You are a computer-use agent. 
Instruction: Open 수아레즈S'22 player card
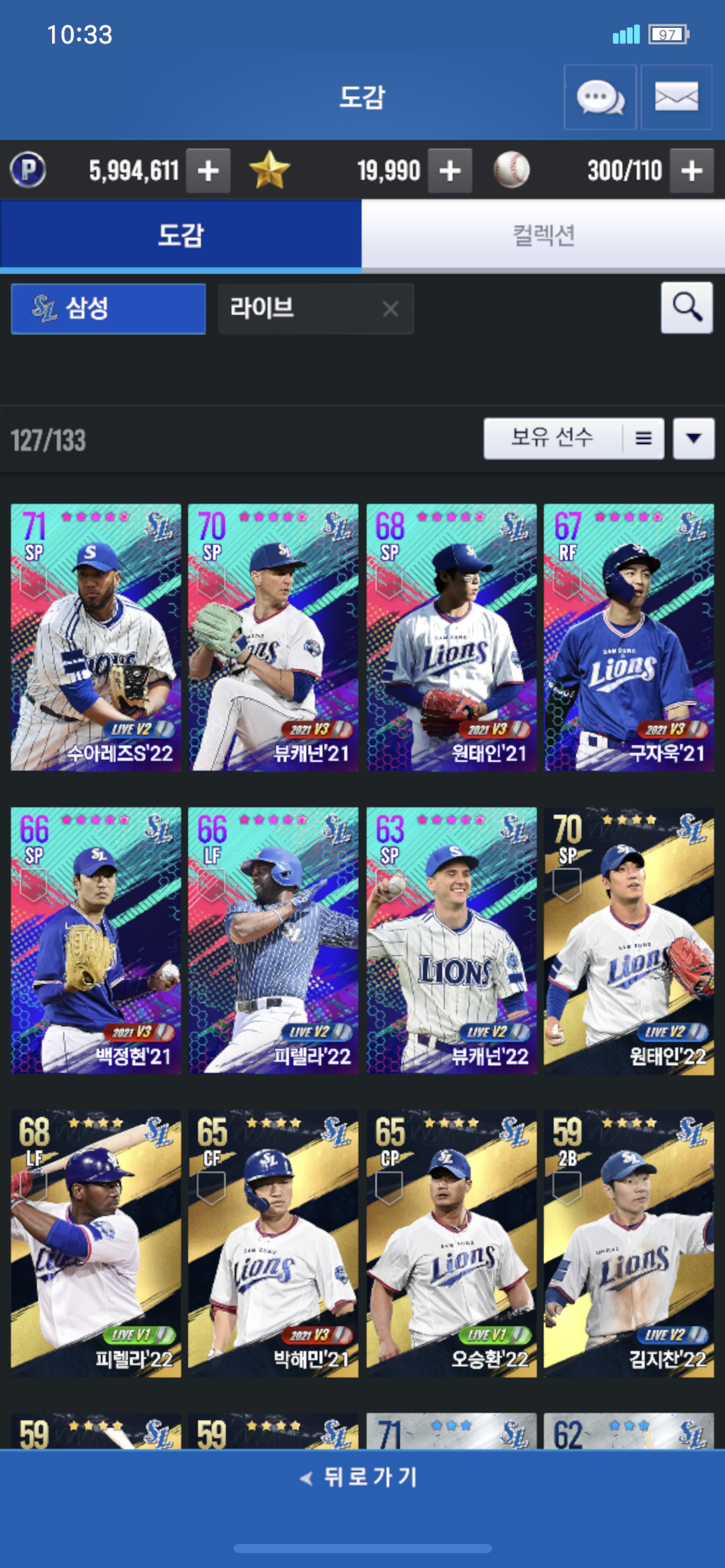(x=96, y=637)
